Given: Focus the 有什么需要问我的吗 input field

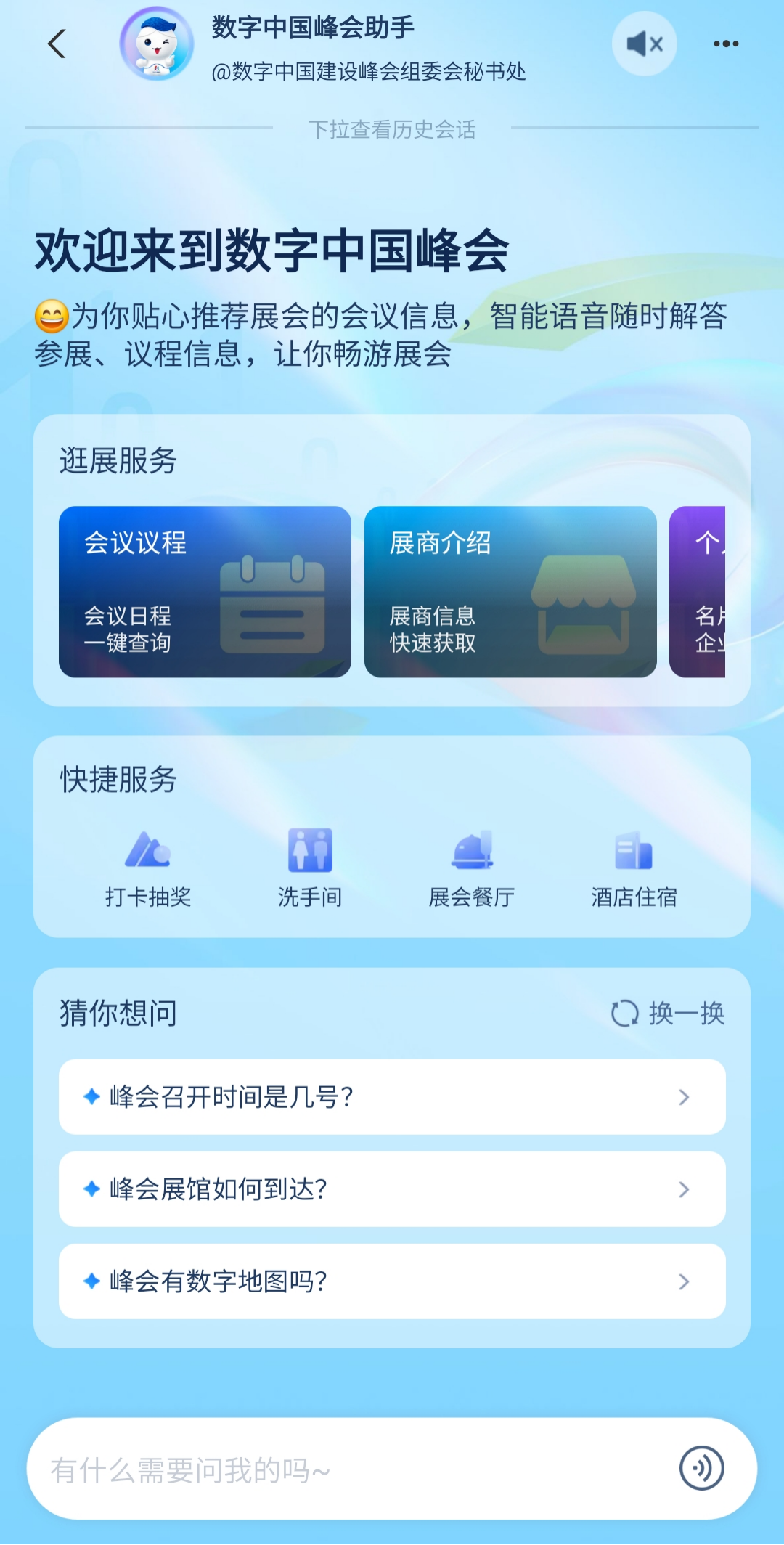Looking at the screenshot, I should pos(348,1470).
